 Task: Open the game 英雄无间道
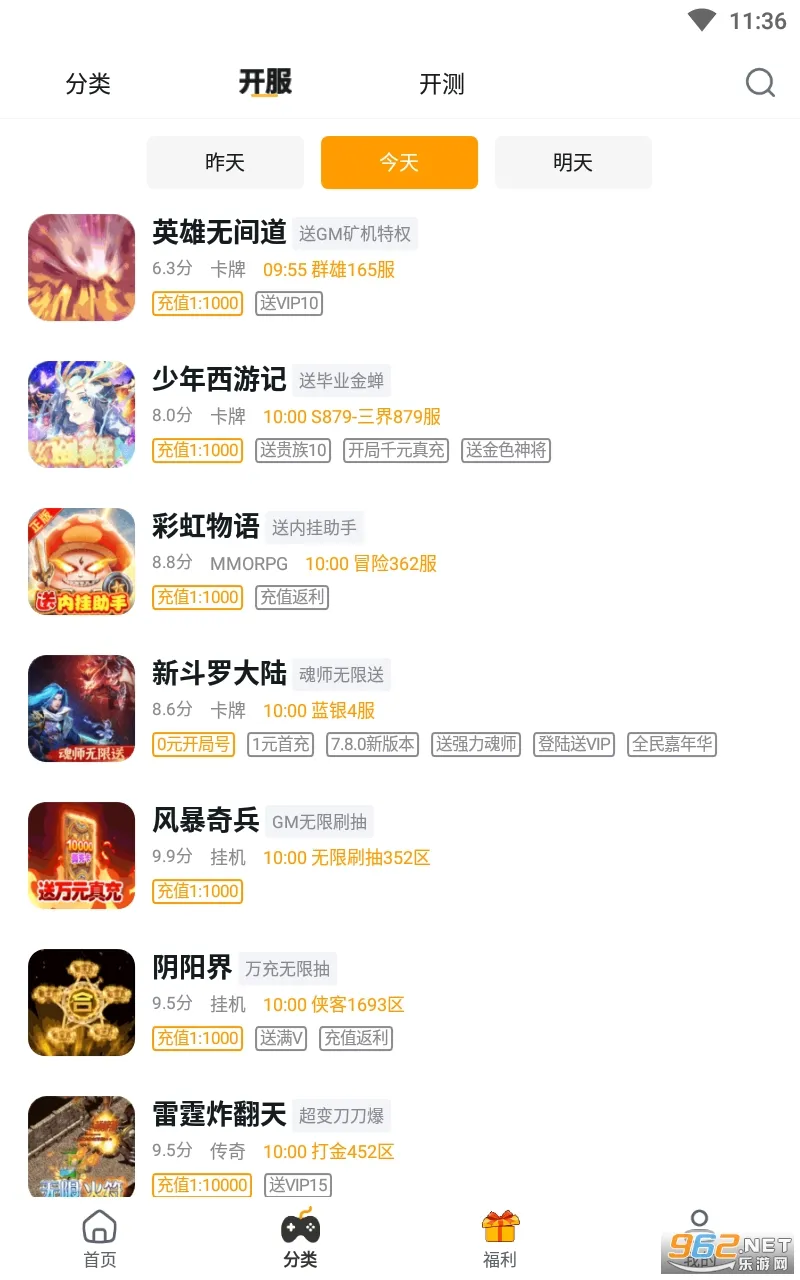point(219,233)
